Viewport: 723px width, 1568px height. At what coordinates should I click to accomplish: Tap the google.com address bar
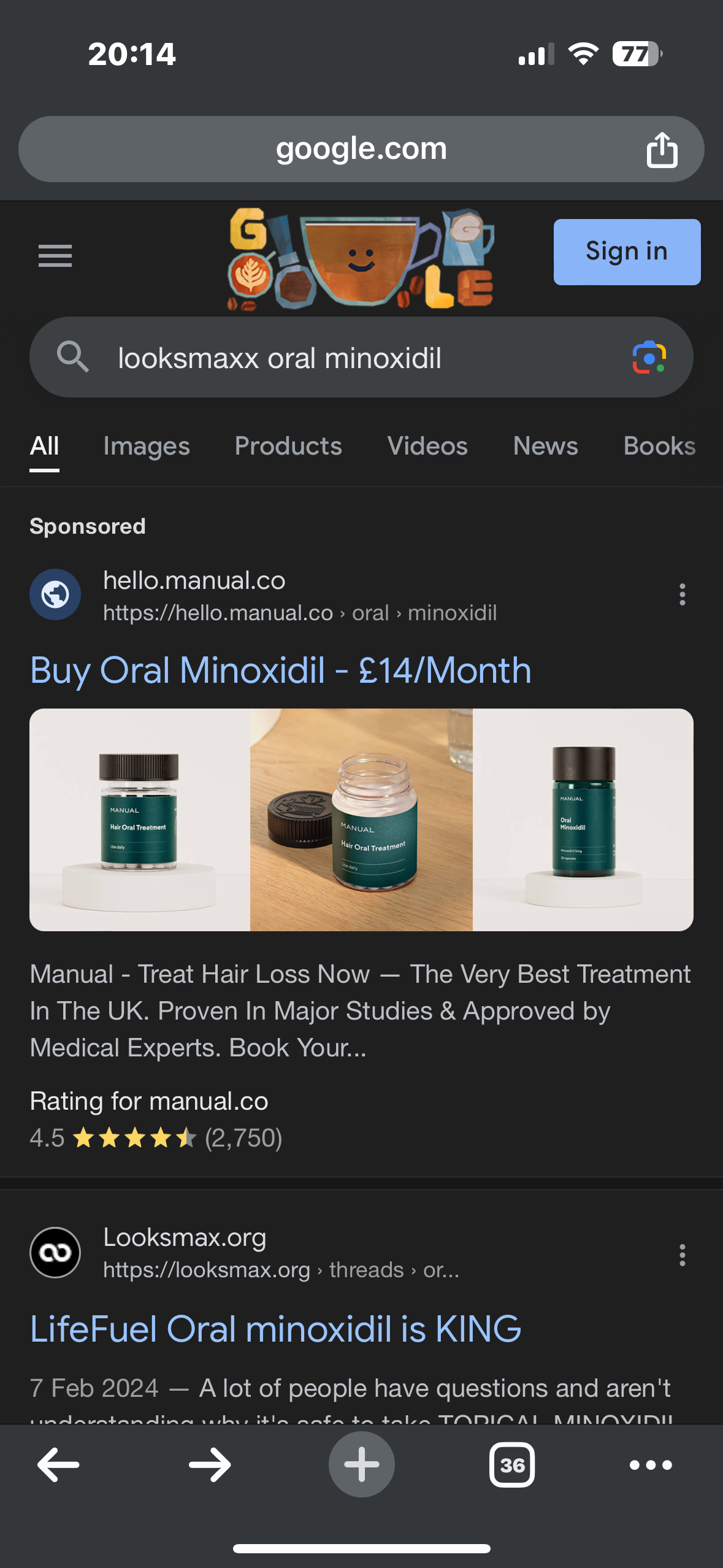[361, 149]
